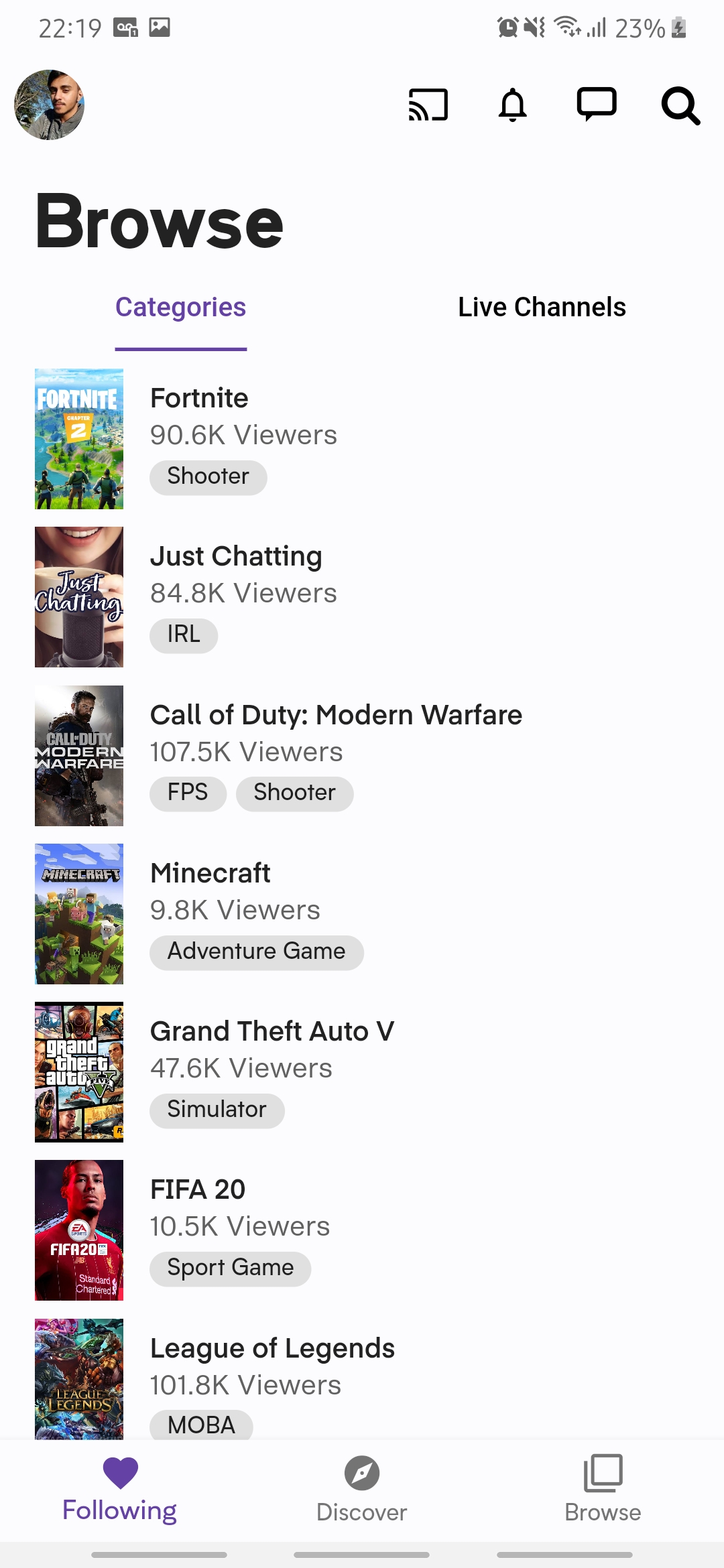Tap the IRL tag chip
This screenshot has width=724, height=1568.
click(184, 635)
